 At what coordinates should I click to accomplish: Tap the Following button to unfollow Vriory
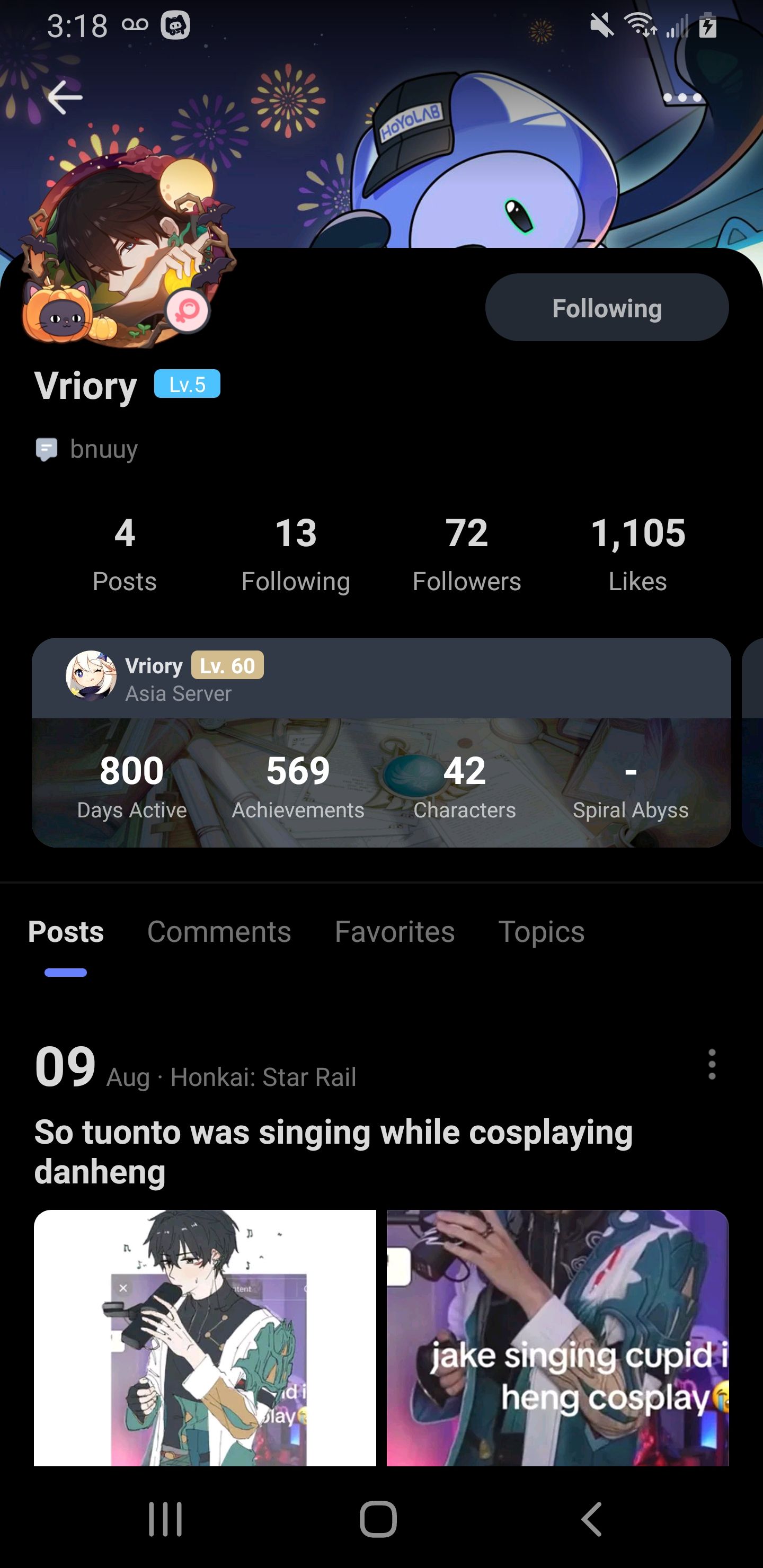tap(607, 307)
